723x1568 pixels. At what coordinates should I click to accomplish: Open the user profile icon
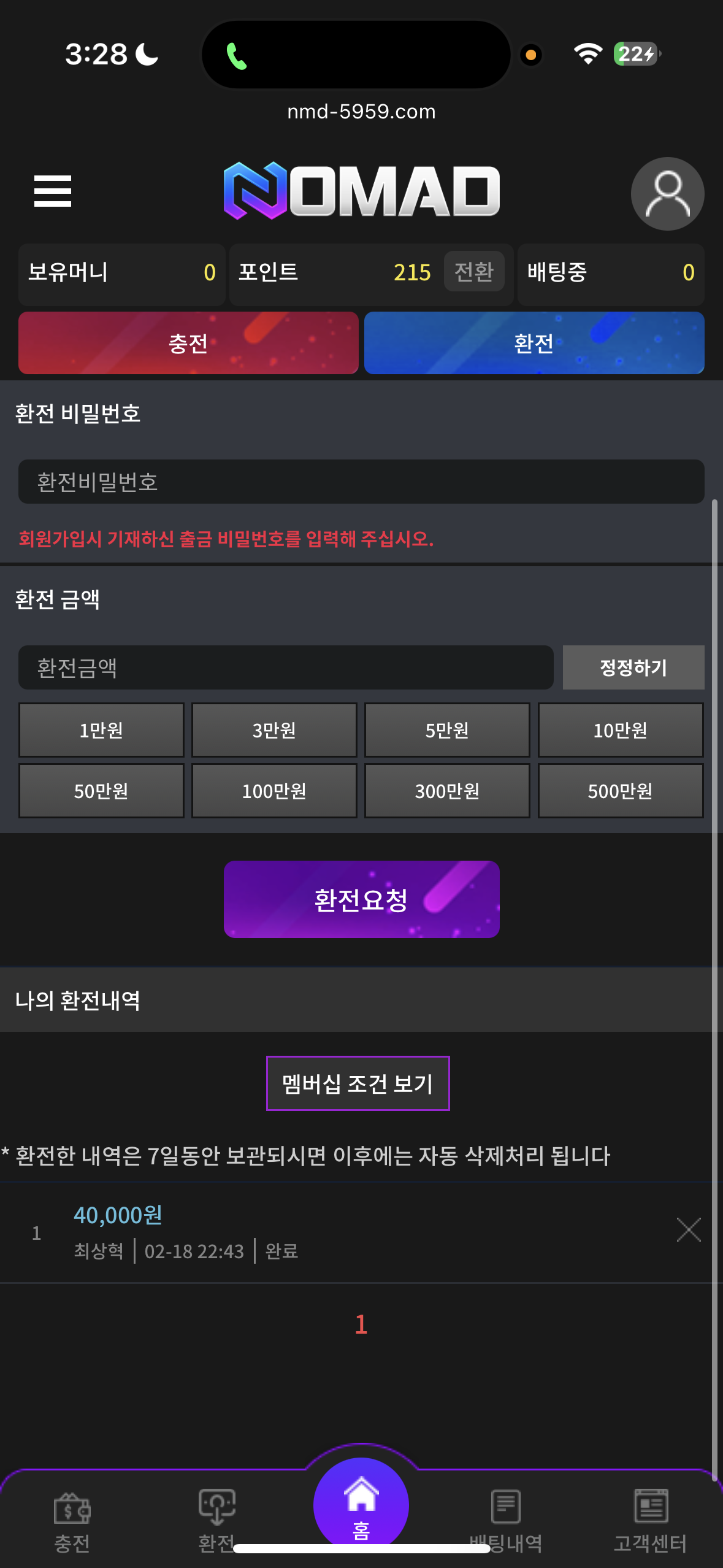(x=667, y=194)
